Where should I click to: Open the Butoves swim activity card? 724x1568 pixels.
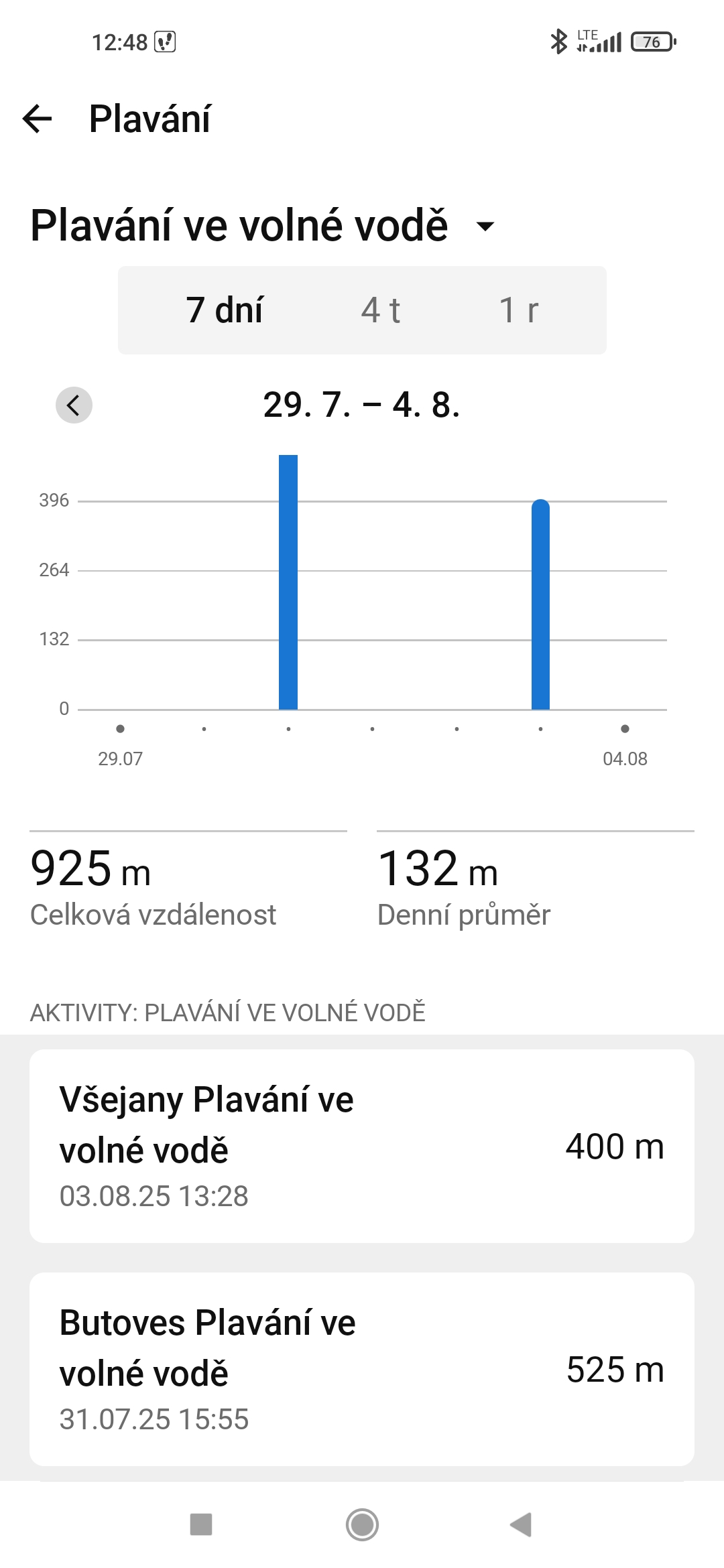tap(362, 1369)
